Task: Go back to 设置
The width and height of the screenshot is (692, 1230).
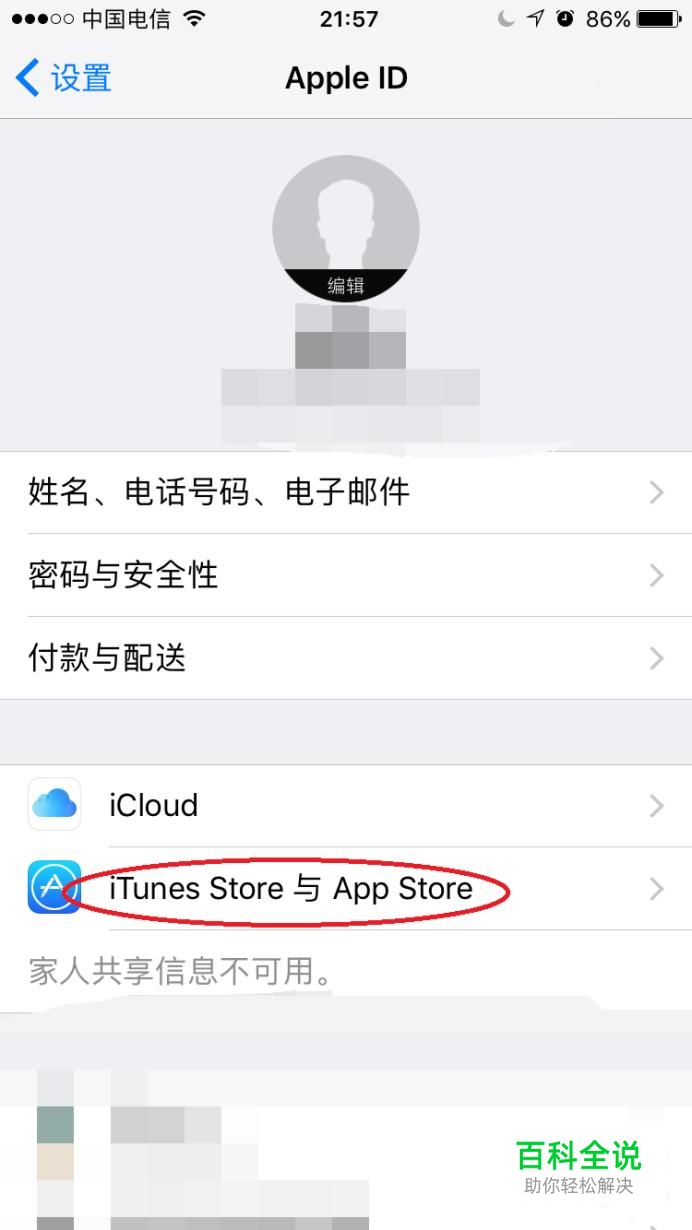Action: point(63,78)
